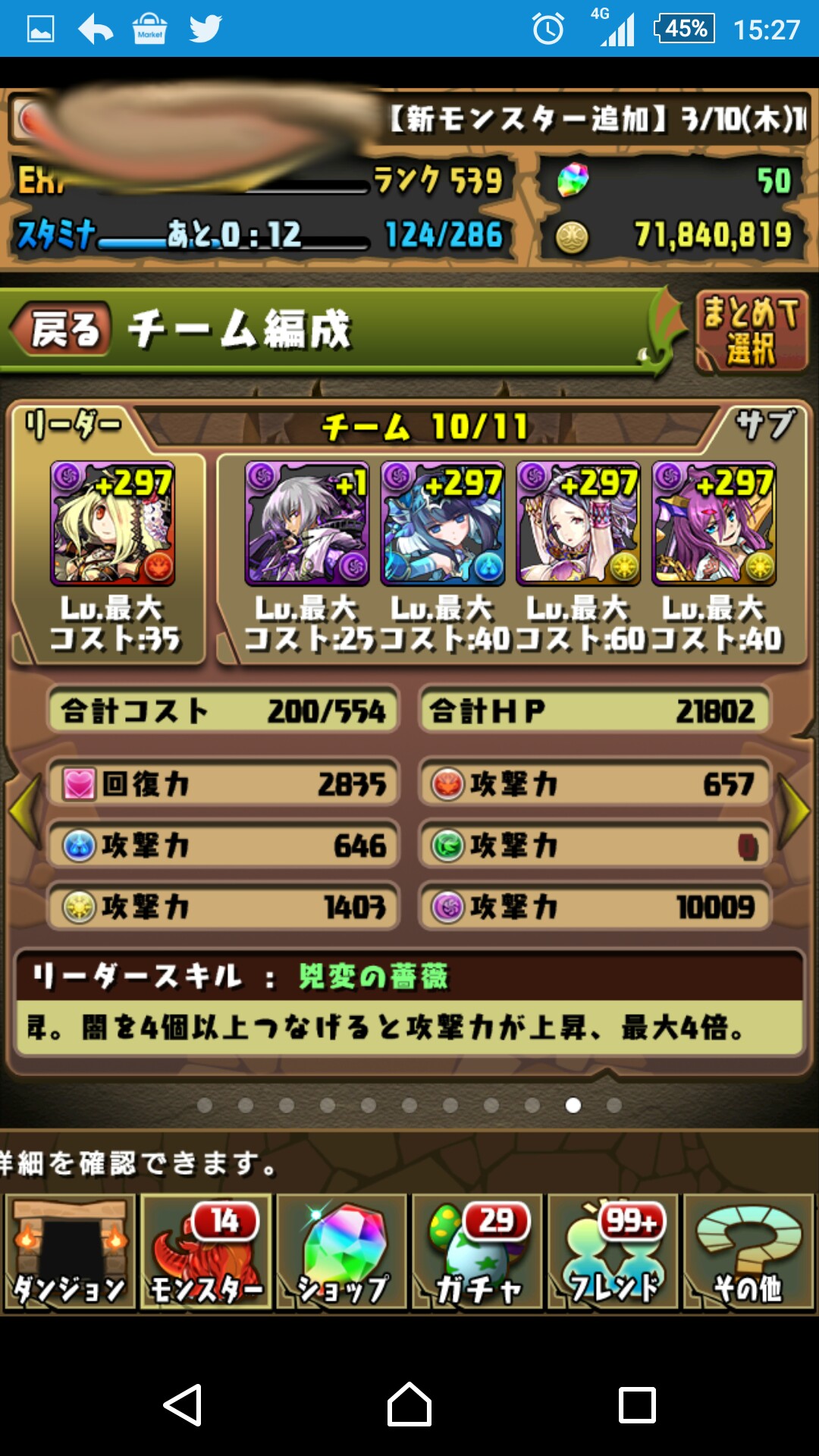This screenshot has width=819, height=1456.
Task: Tap the blue sub monster with +297
Action: [x=443, y=524]
